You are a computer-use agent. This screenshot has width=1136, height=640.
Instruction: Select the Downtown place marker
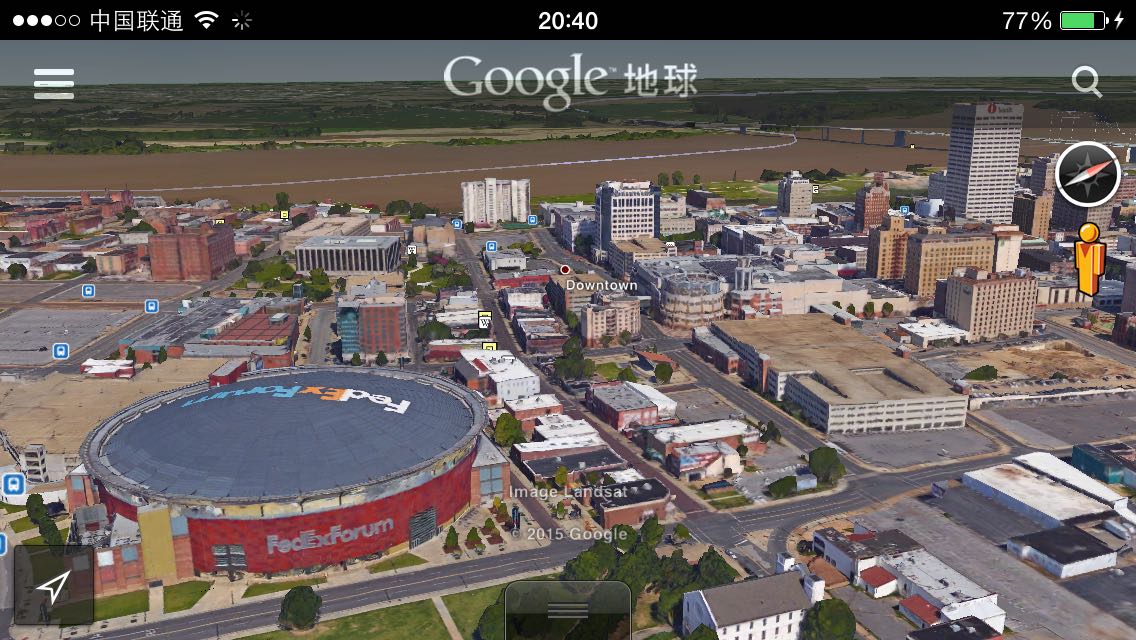(x=565, y=269)
